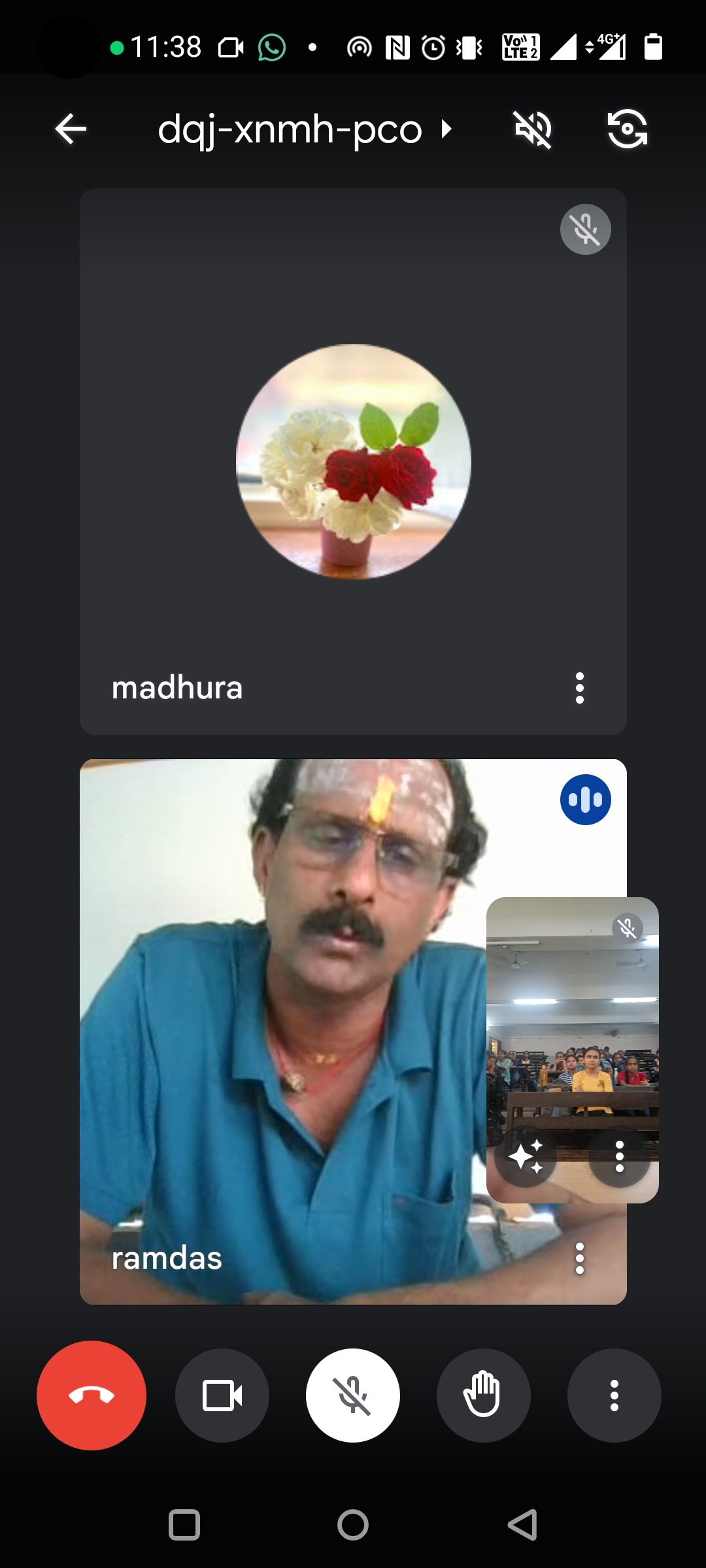Viewport: 706px width, 1568px height.
Task: Go back using the top arrow
Action: pos(71,129)
